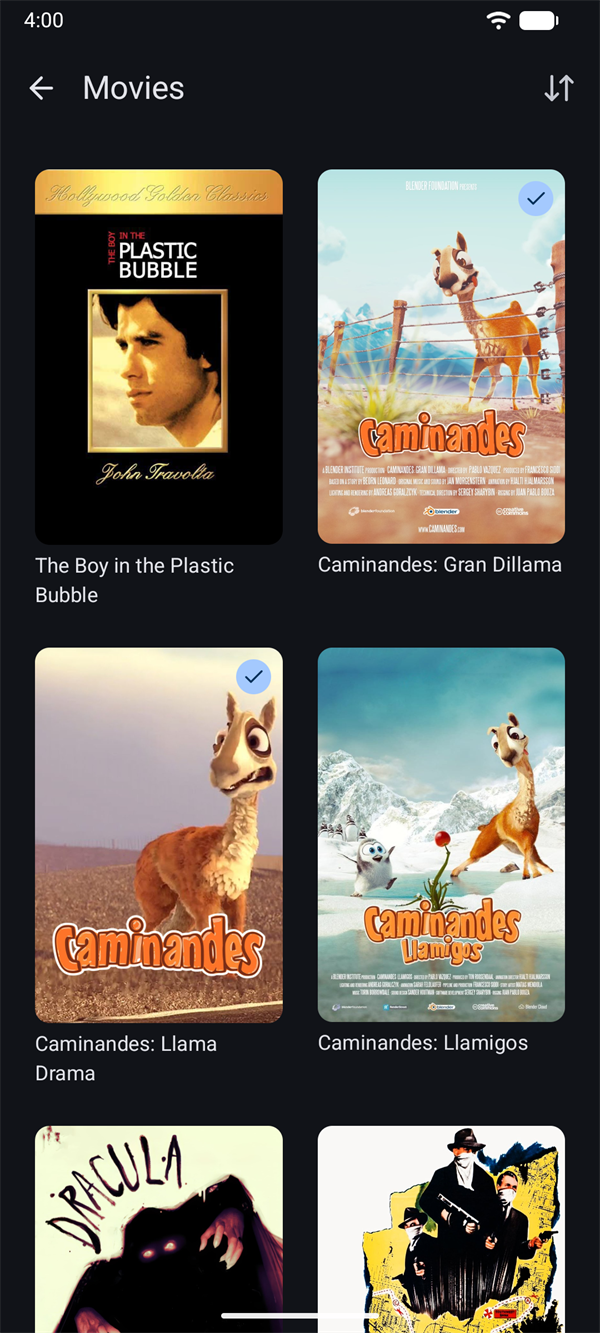
Task: Open the Caminandes: Llamigos poster
Action: [x=441, y=835]
